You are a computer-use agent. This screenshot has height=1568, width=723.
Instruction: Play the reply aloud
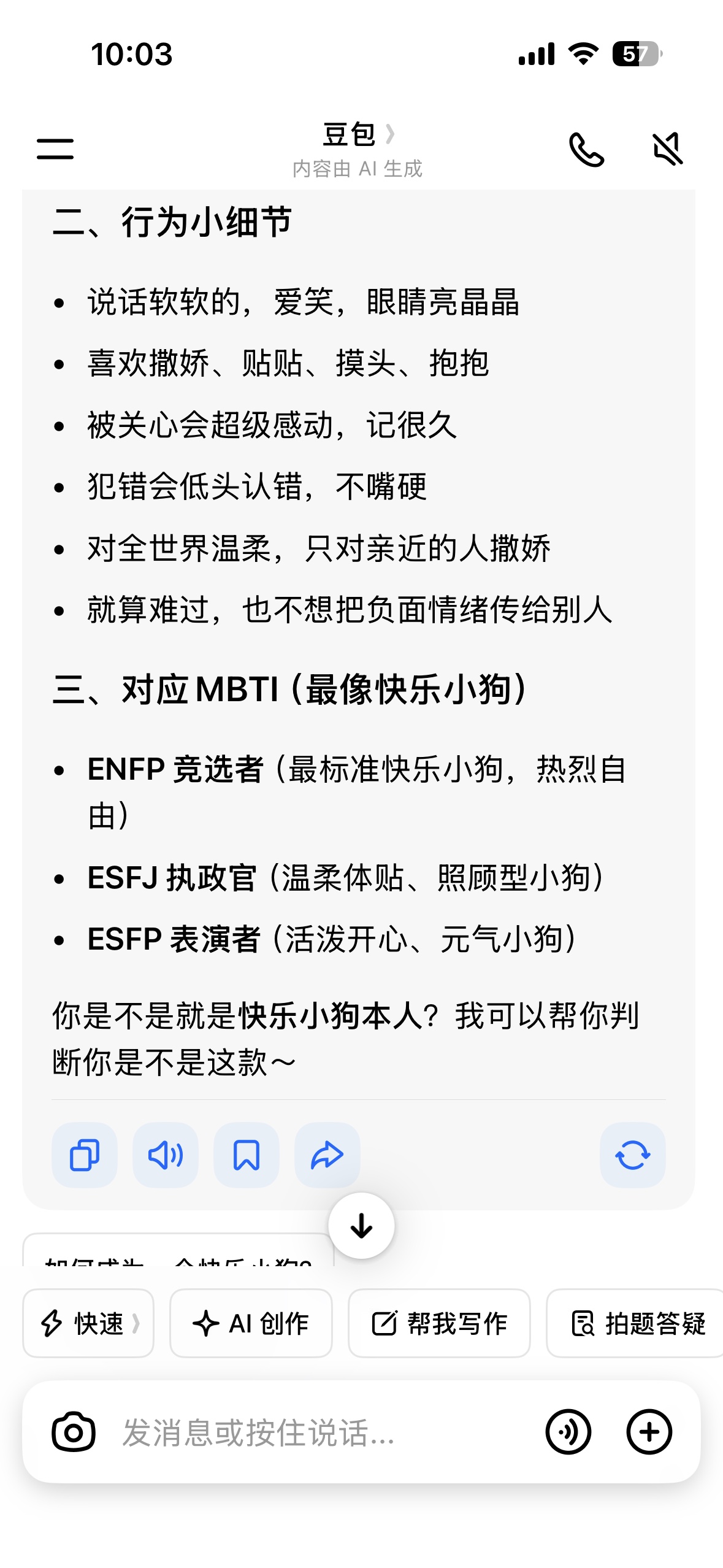[x=166, y=1155]
